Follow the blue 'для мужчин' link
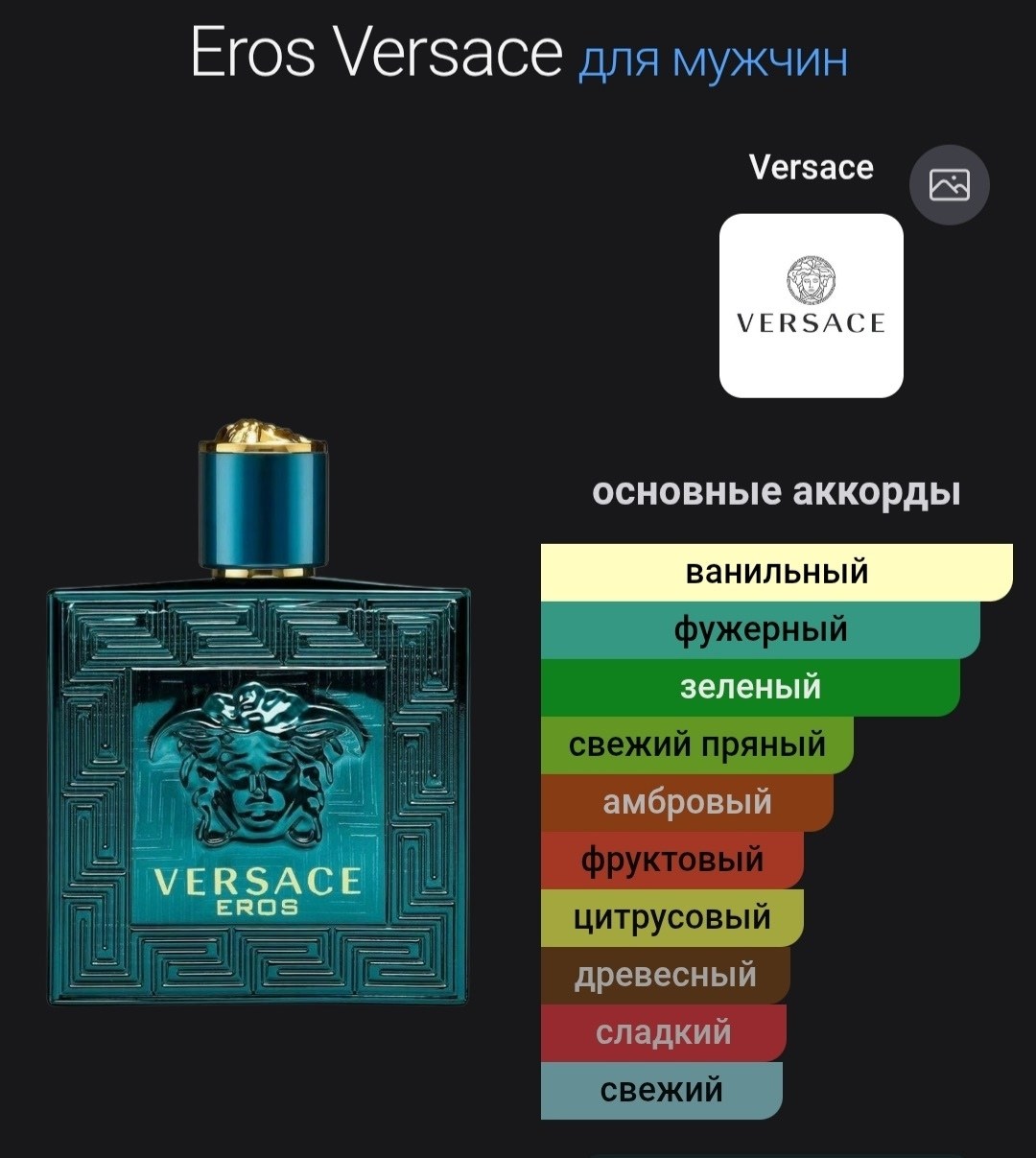This screenshot has width=1036, height=1158. tap(713, 59)
